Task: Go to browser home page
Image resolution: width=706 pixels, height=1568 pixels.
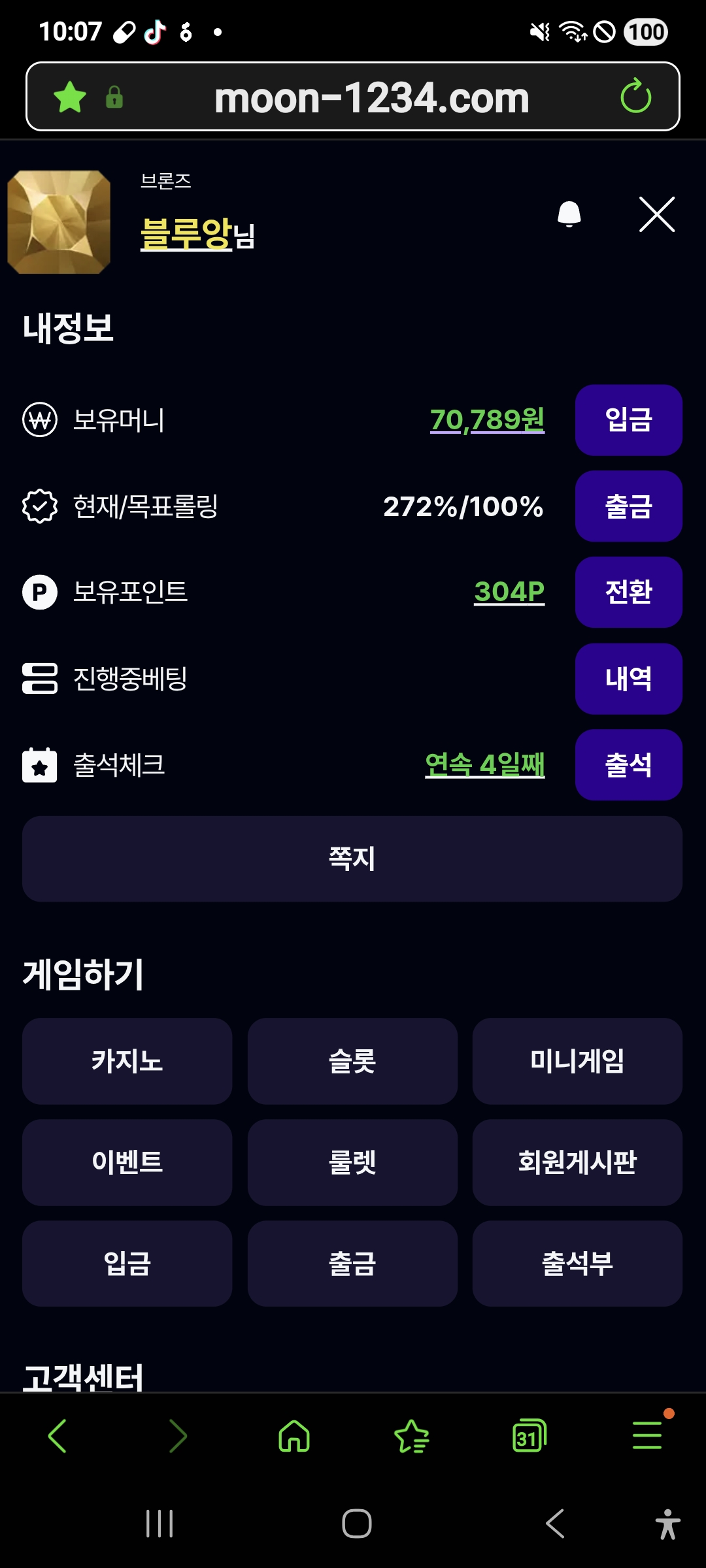Action: pyautogui.click(x=294, y=1436)
